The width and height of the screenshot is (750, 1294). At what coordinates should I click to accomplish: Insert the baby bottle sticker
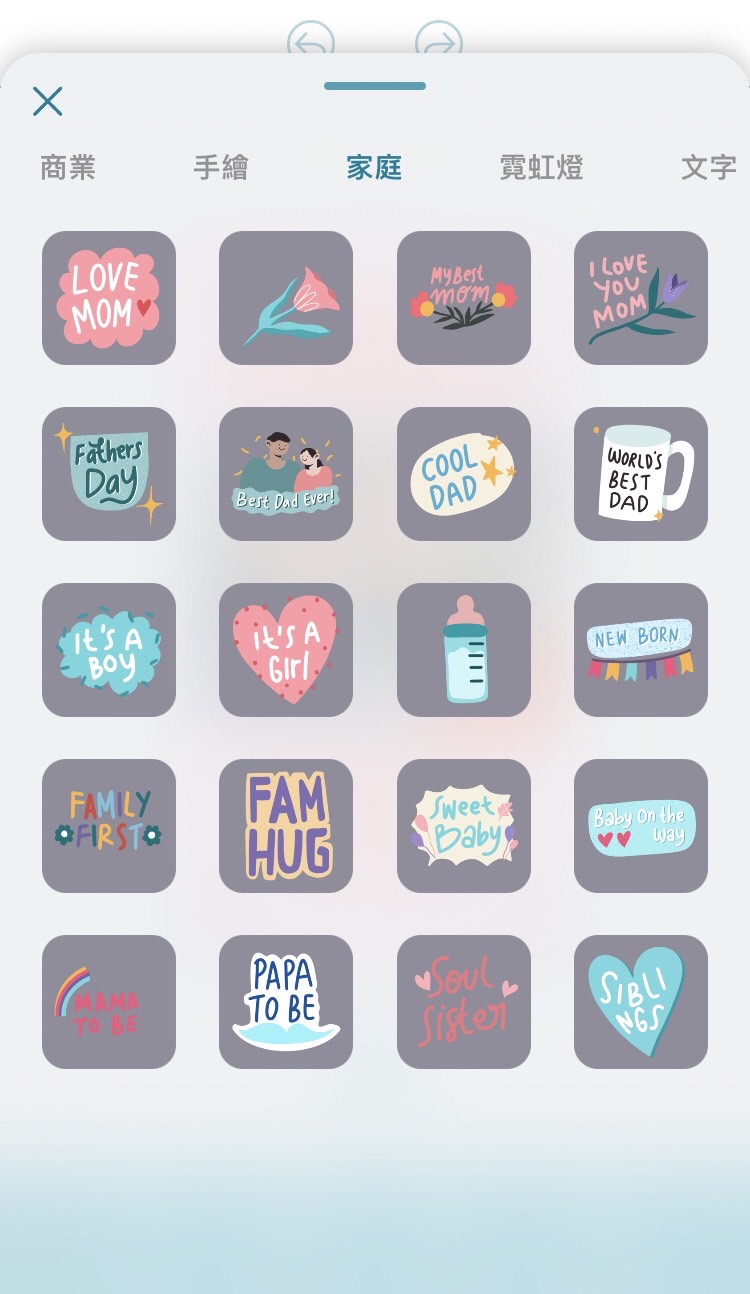464,650
